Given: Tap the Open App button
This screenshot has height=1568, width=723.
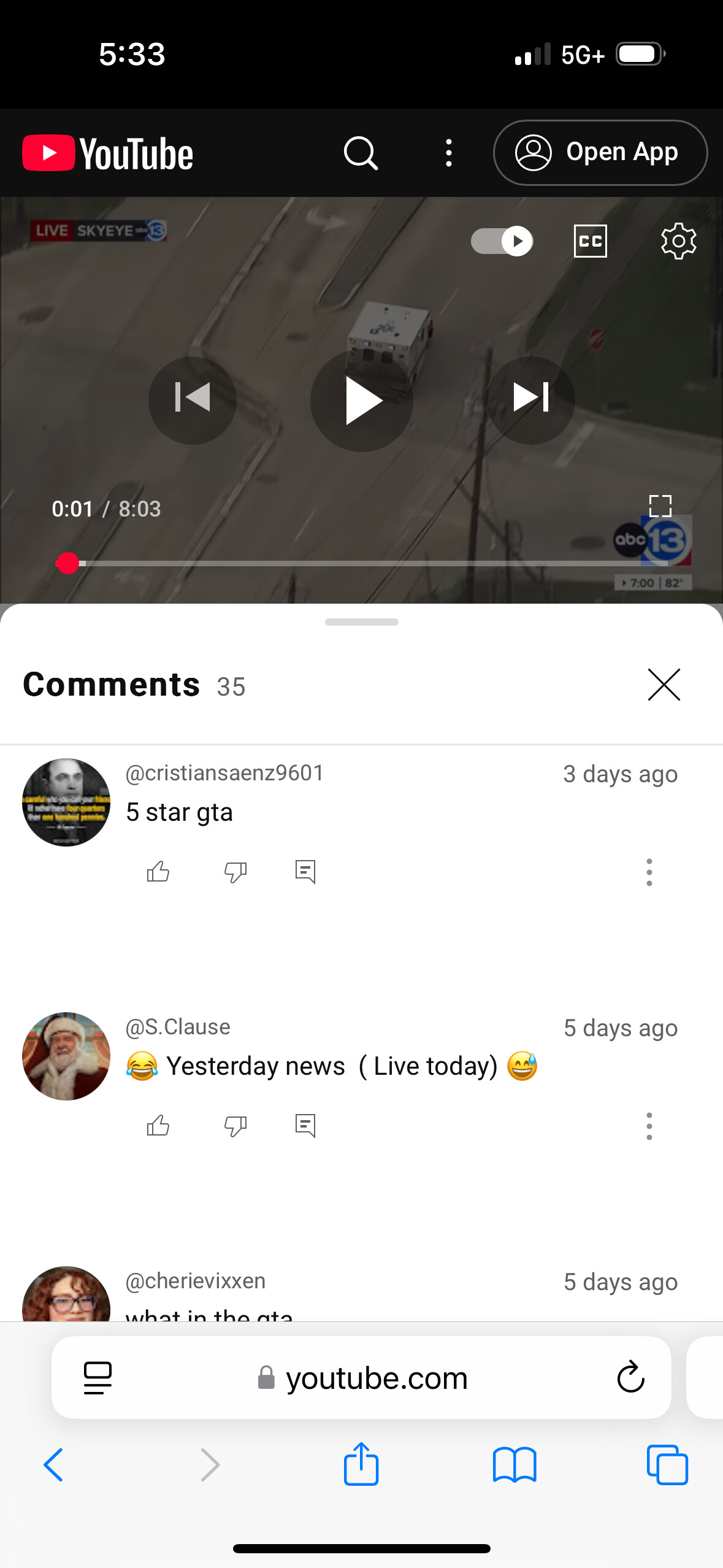Looking at the screenshot, I should 600,153.
